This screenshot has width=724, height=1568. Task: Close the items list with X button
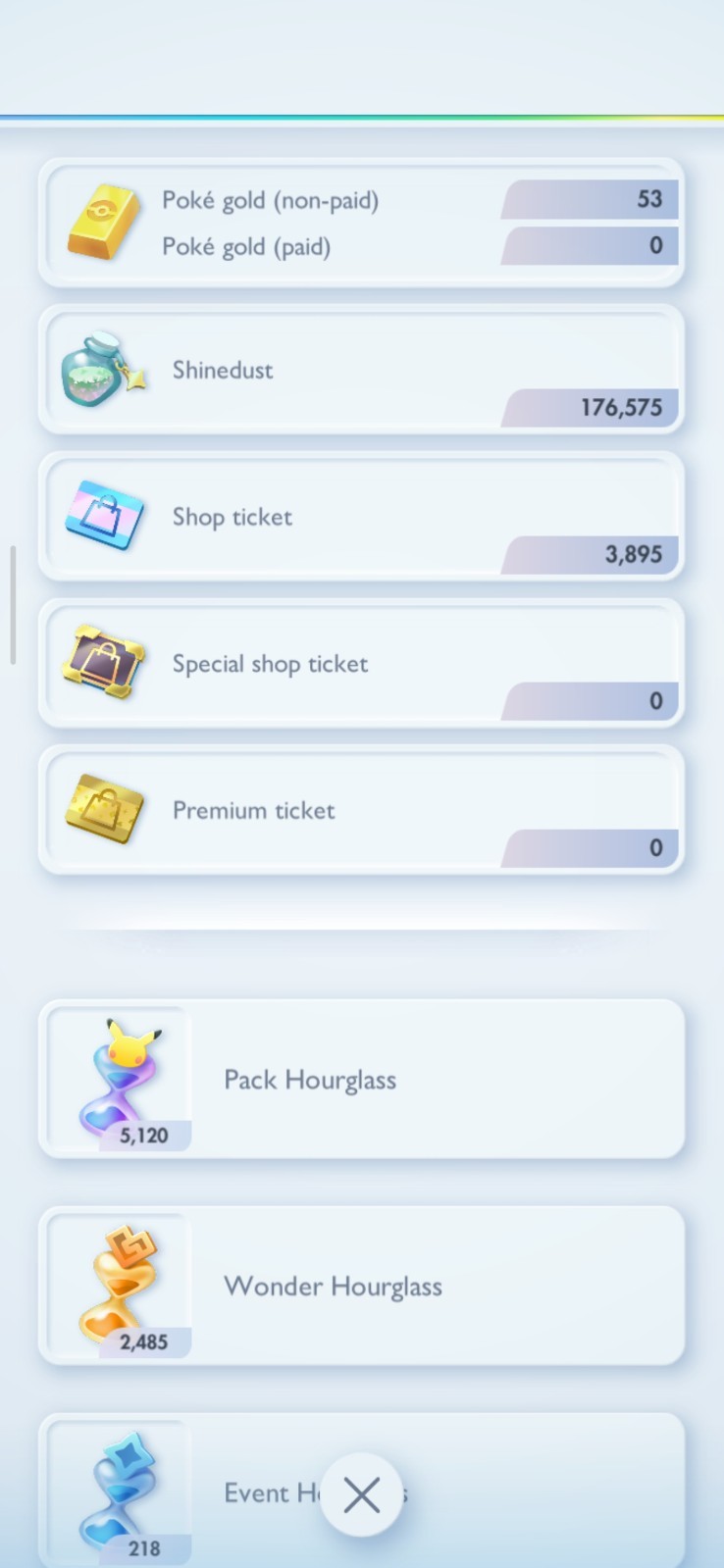[361, 1495]
